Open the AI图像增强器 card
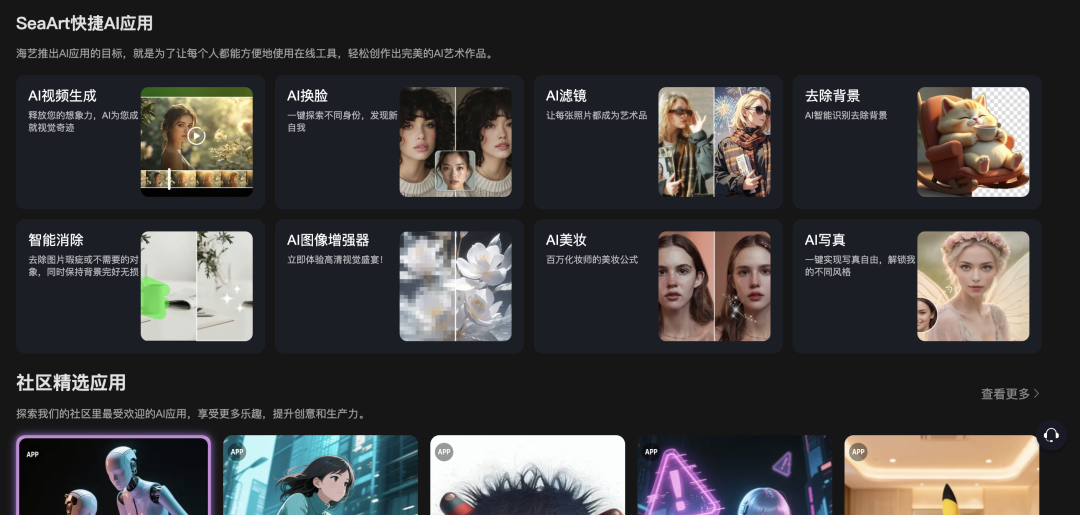This screenshot has width=1080, height=515. 399,286
